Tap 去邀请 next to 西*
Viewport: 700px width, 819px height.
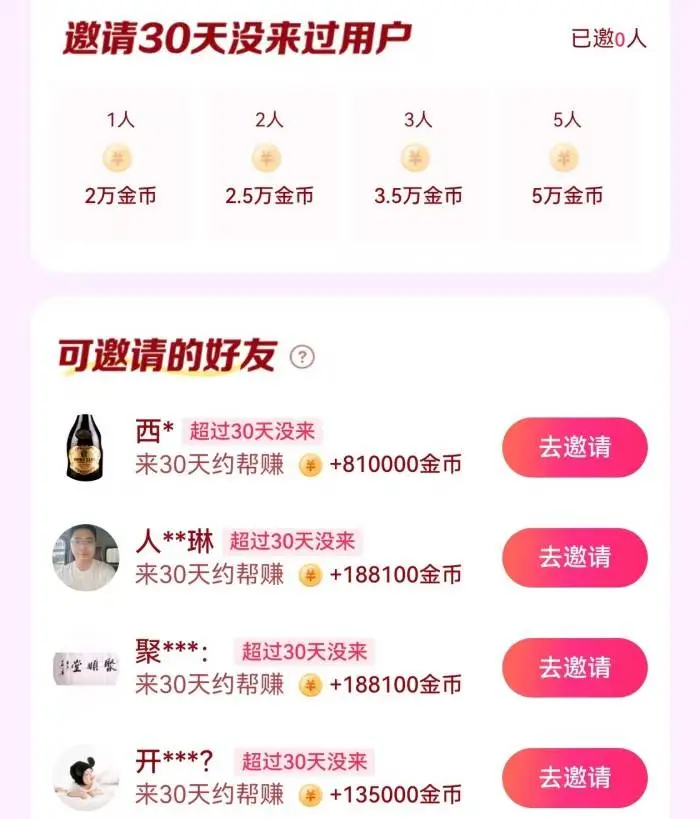point(574,447)
